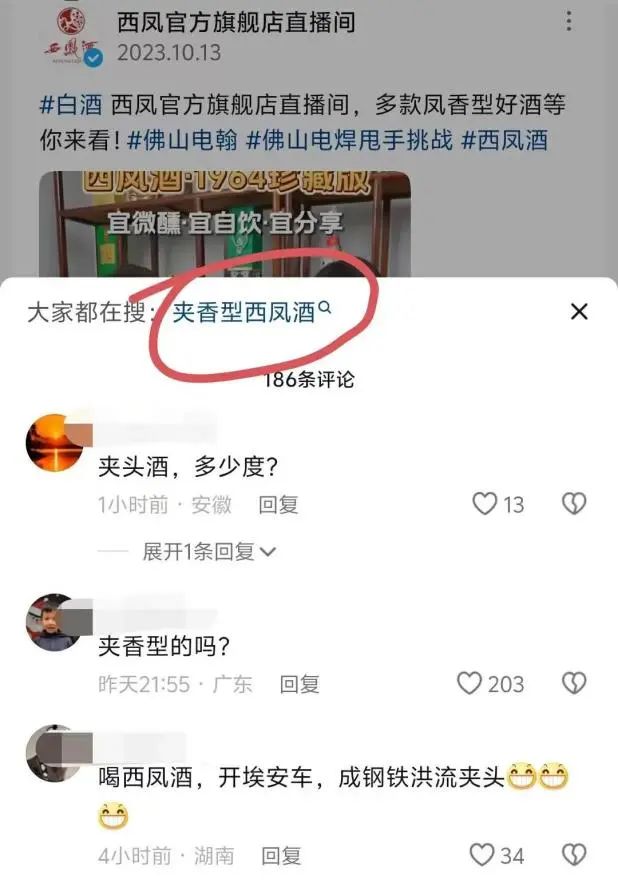Open the #白酒 hashtag

point(71,103)
